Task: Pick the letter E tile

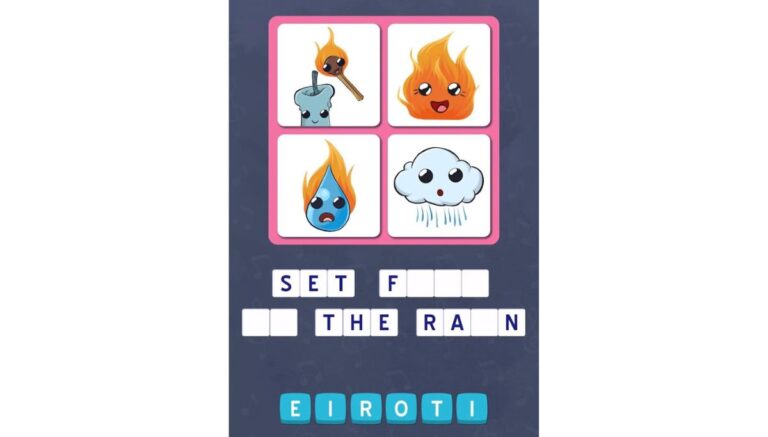Action: (x=295, y=408)
